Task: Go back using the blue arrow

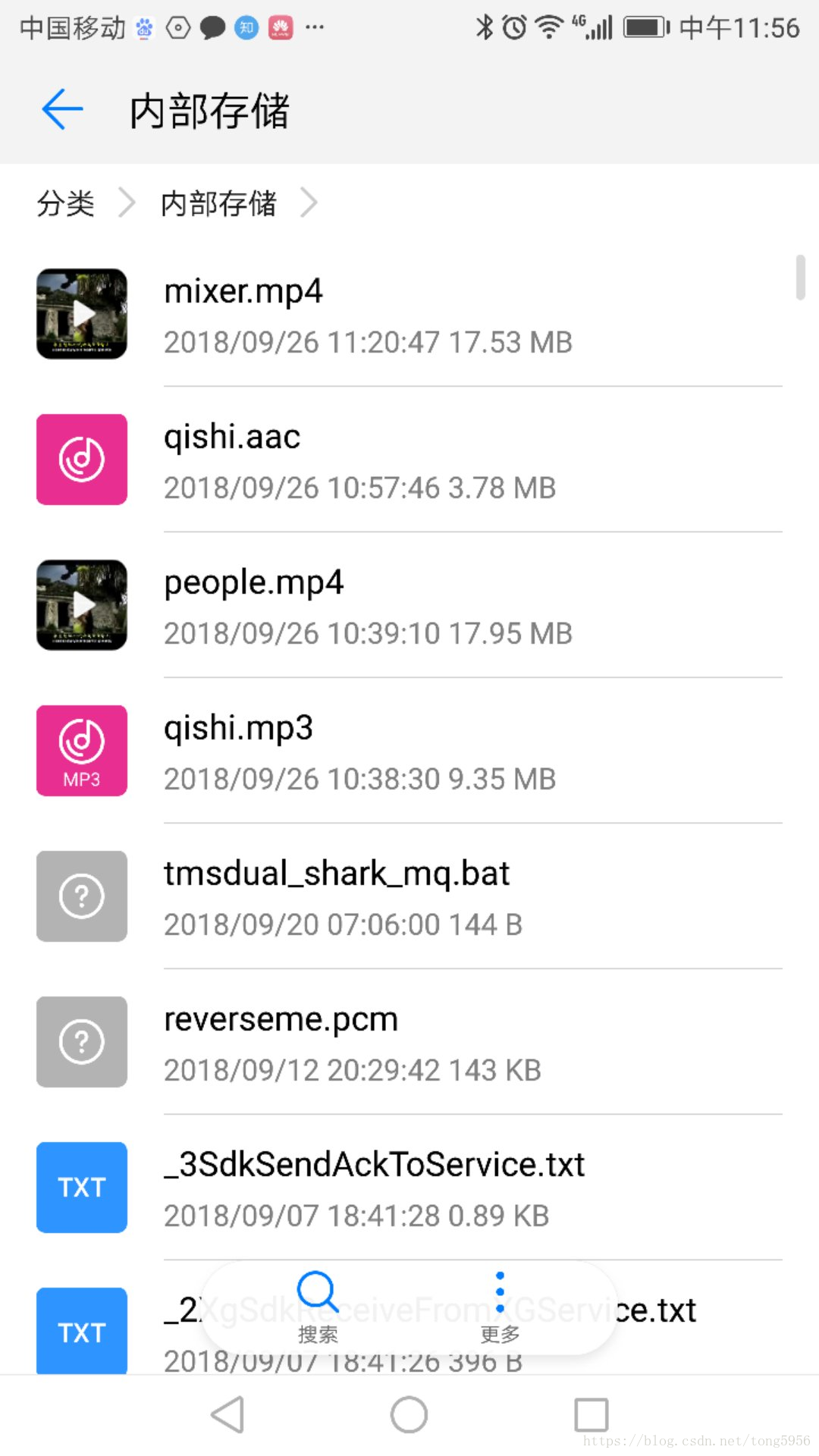Action: (62, 110)
